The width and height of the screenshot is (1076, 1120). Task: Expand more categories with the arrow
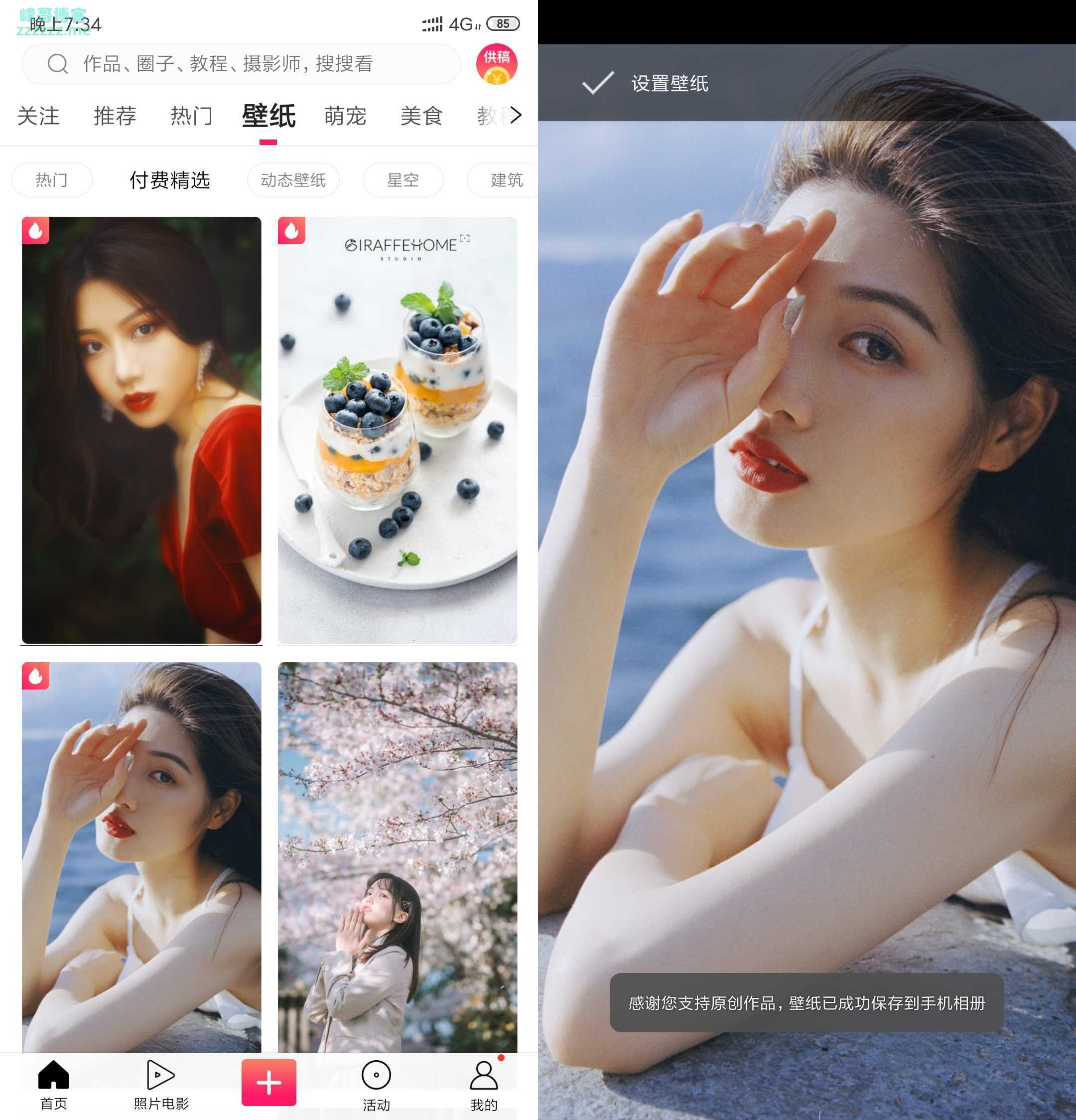(516, 116)
